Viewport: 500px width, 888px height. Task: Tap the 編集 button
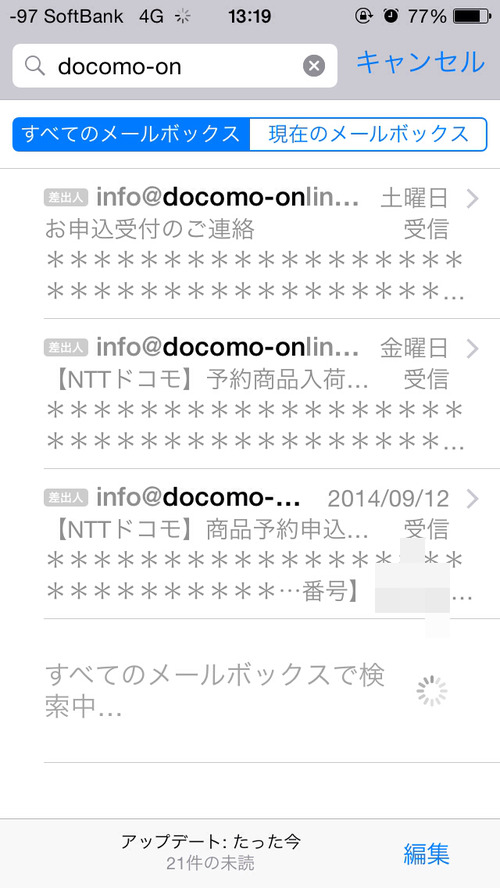426,853
